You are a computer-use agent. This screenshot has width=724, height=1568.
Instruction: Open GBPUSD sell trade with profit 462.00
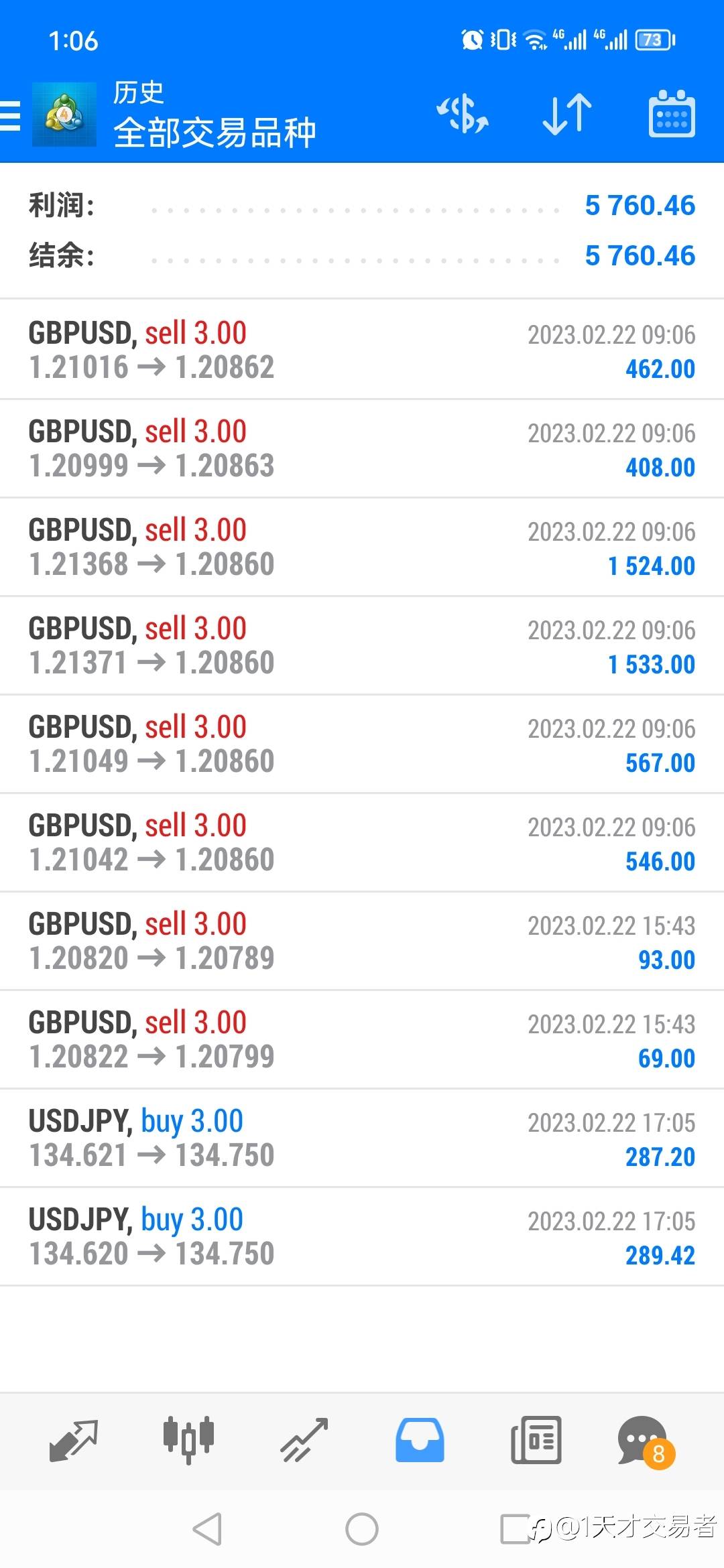[x=362, y=350]
